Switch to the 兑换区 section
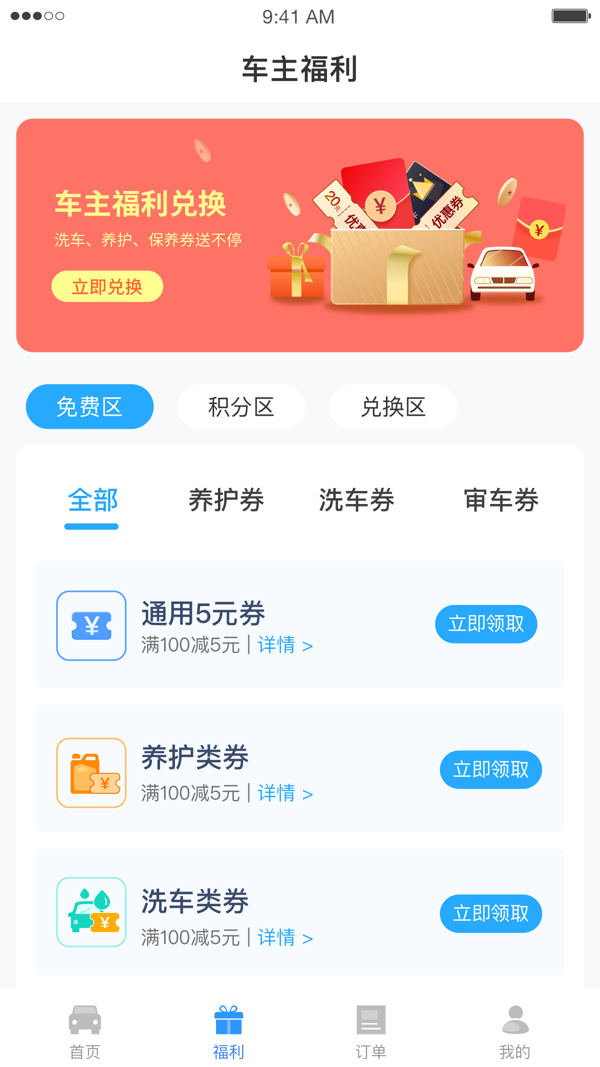 [x=393, y=407]
